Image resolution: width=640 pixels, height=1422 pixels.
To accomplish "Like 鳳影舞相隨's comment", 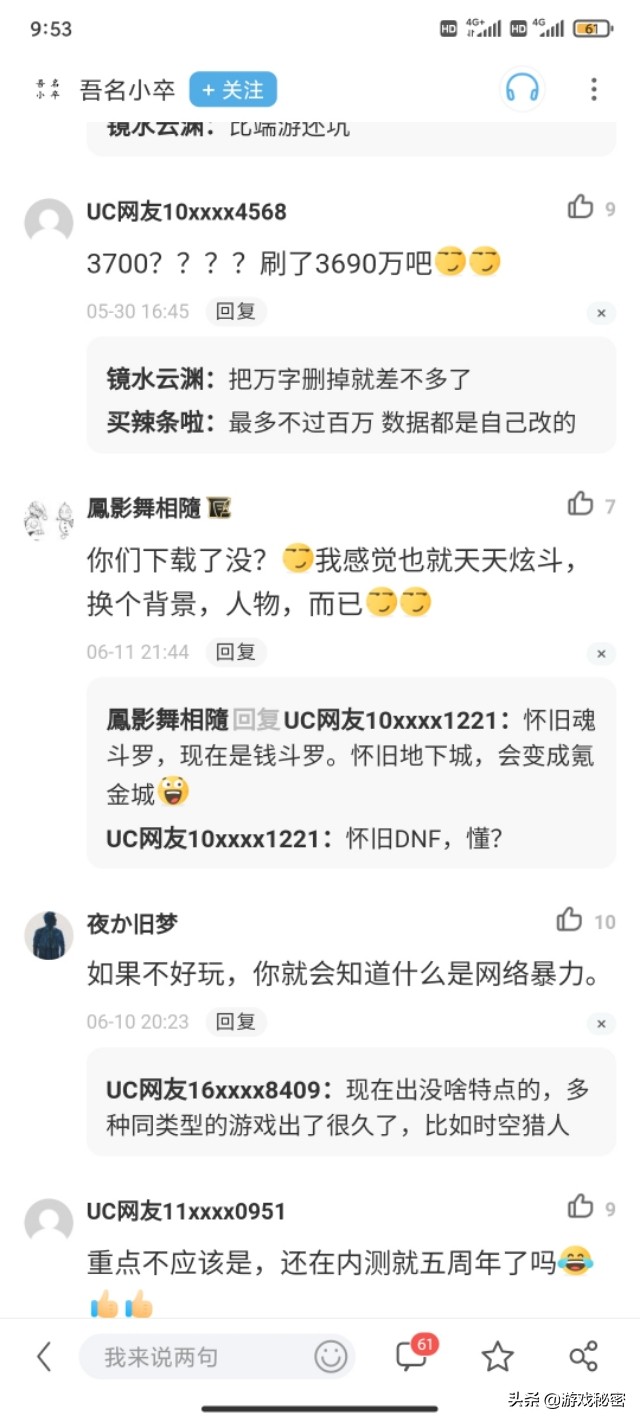I will 581,504.
